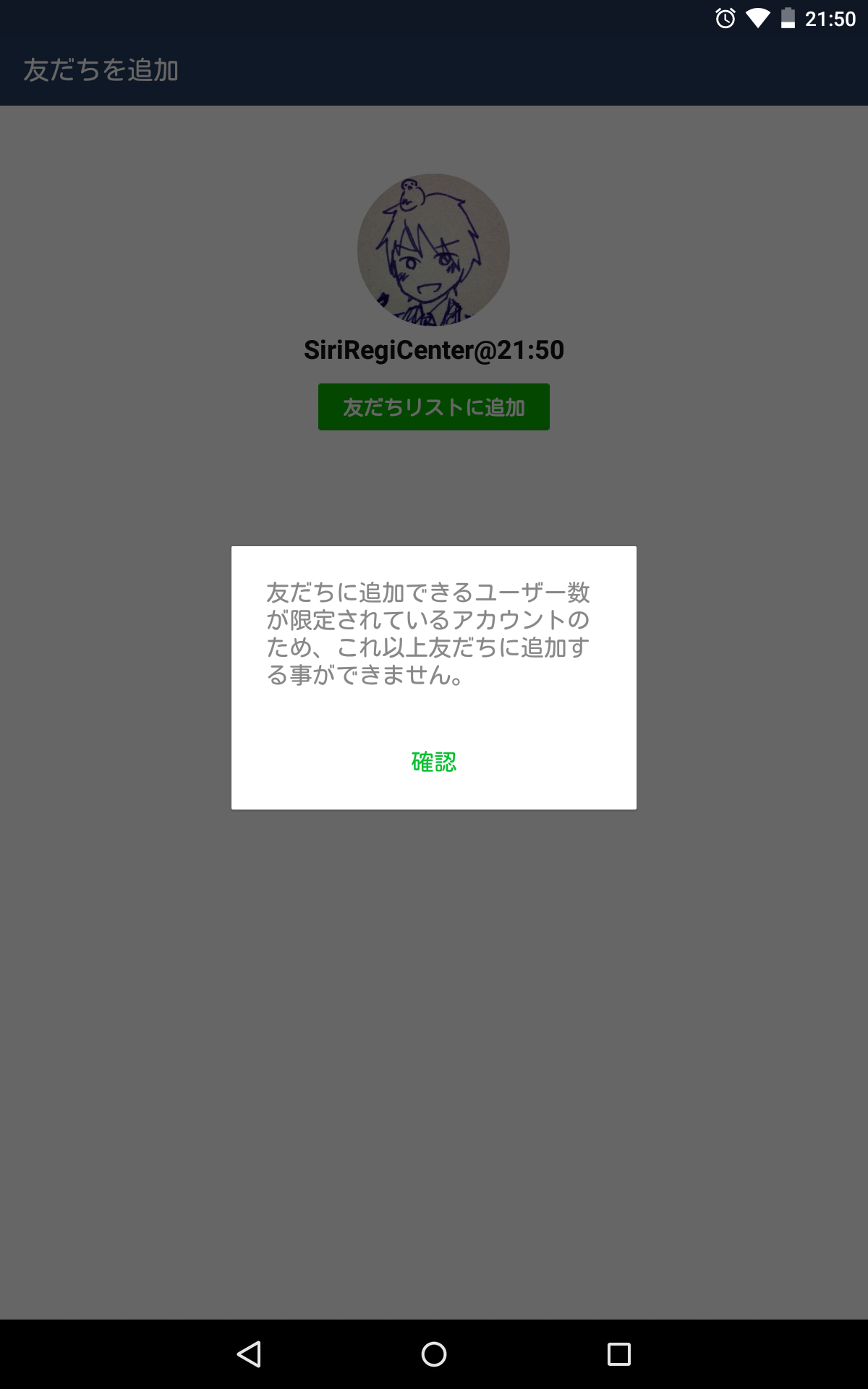This screenshot has height=1389, width=868.
Task: Open SiriRegiCenter's profile picture
Action: (x=433, y=250)
